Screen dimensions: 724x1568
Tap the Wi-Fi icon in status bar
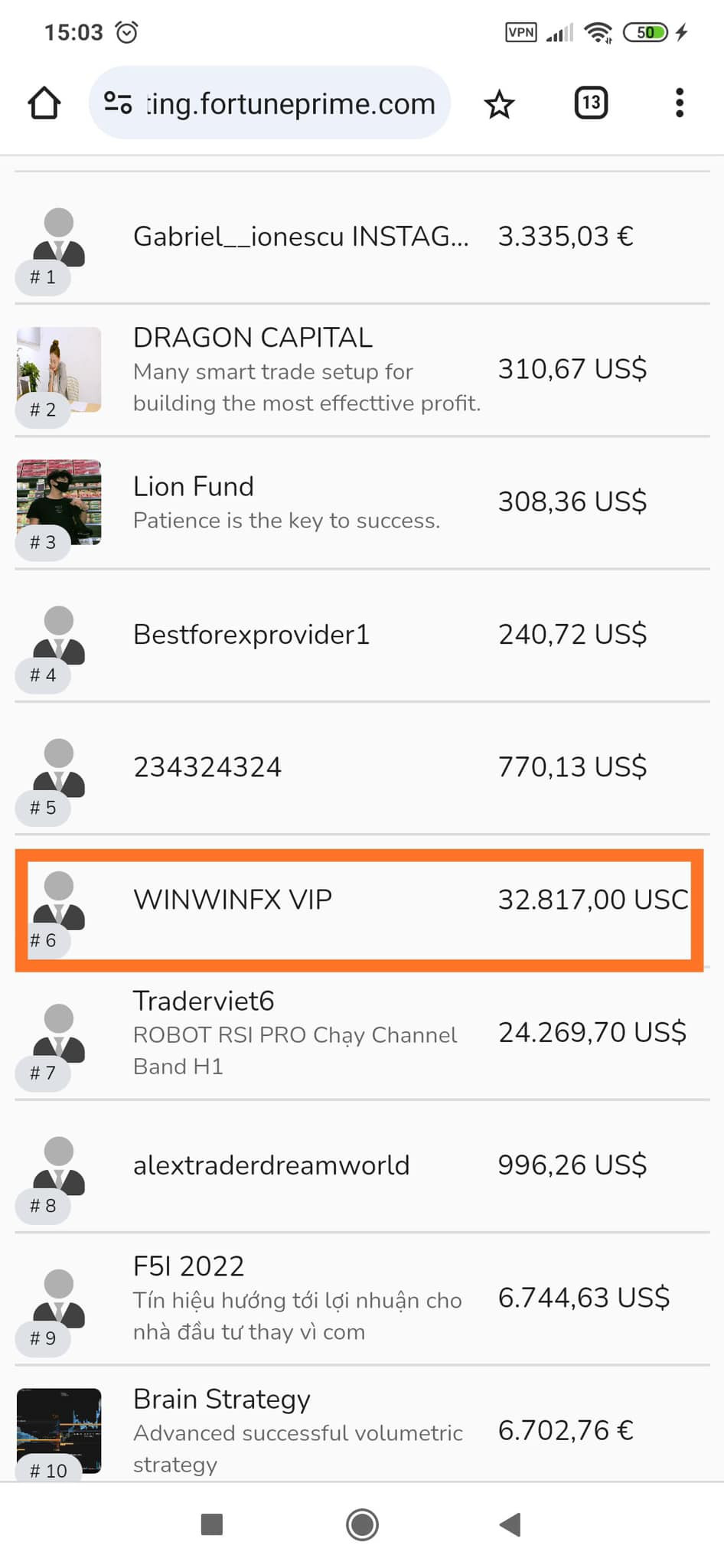click(598, 32)
